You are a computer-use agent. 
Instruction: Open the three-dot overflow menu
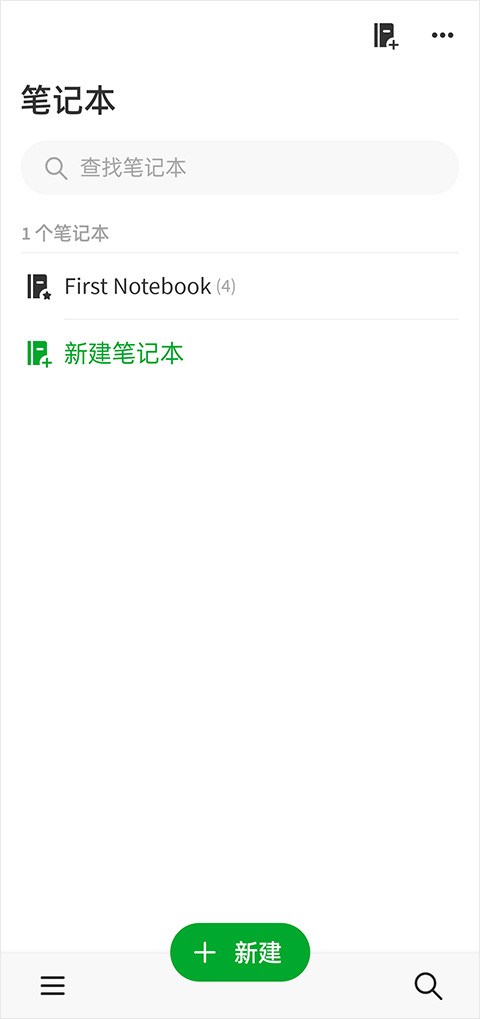pos(443,35)
